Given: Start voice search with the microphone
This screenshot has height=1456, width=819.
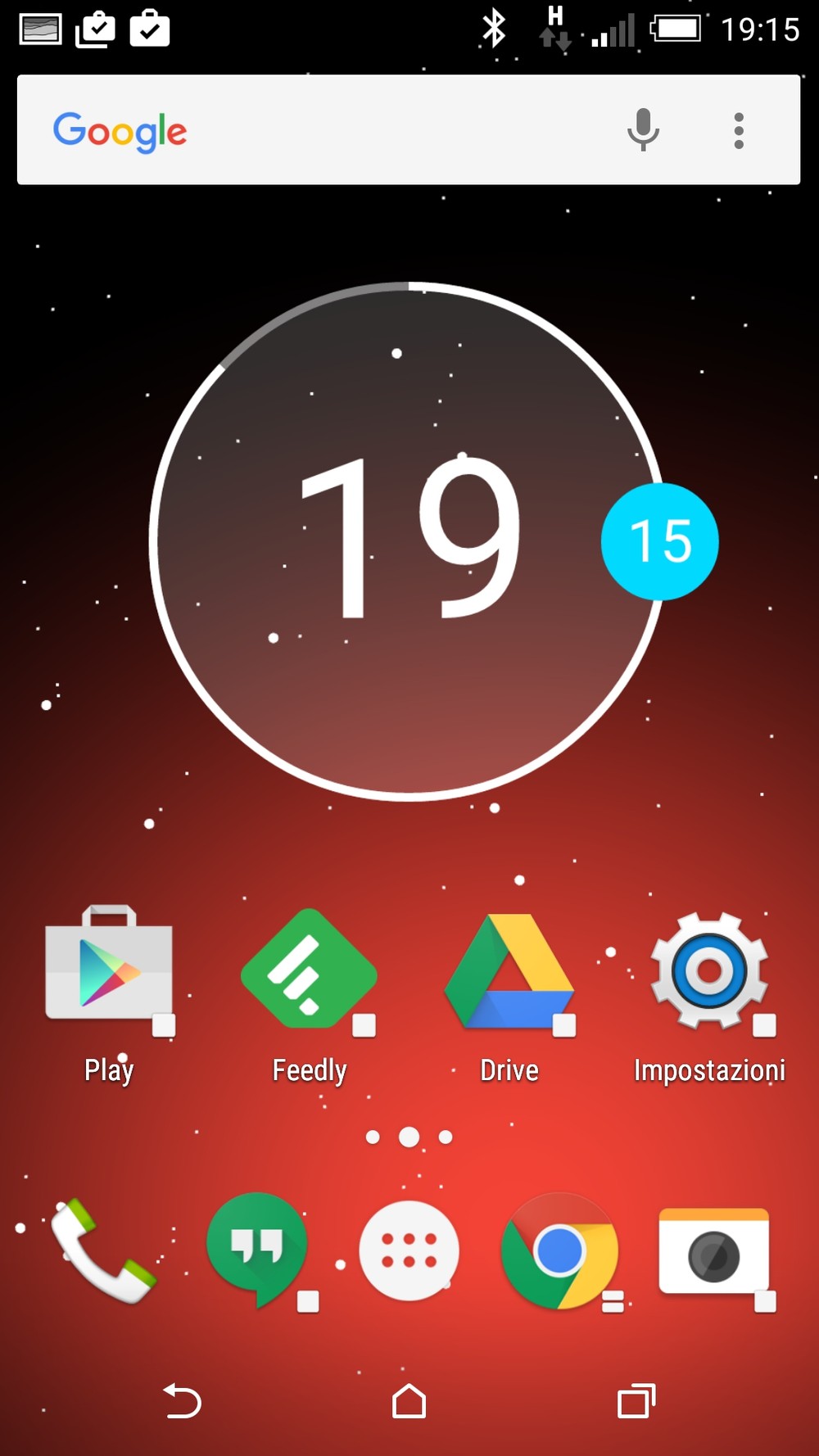Looking at the screenshot, I should point(643,129).
